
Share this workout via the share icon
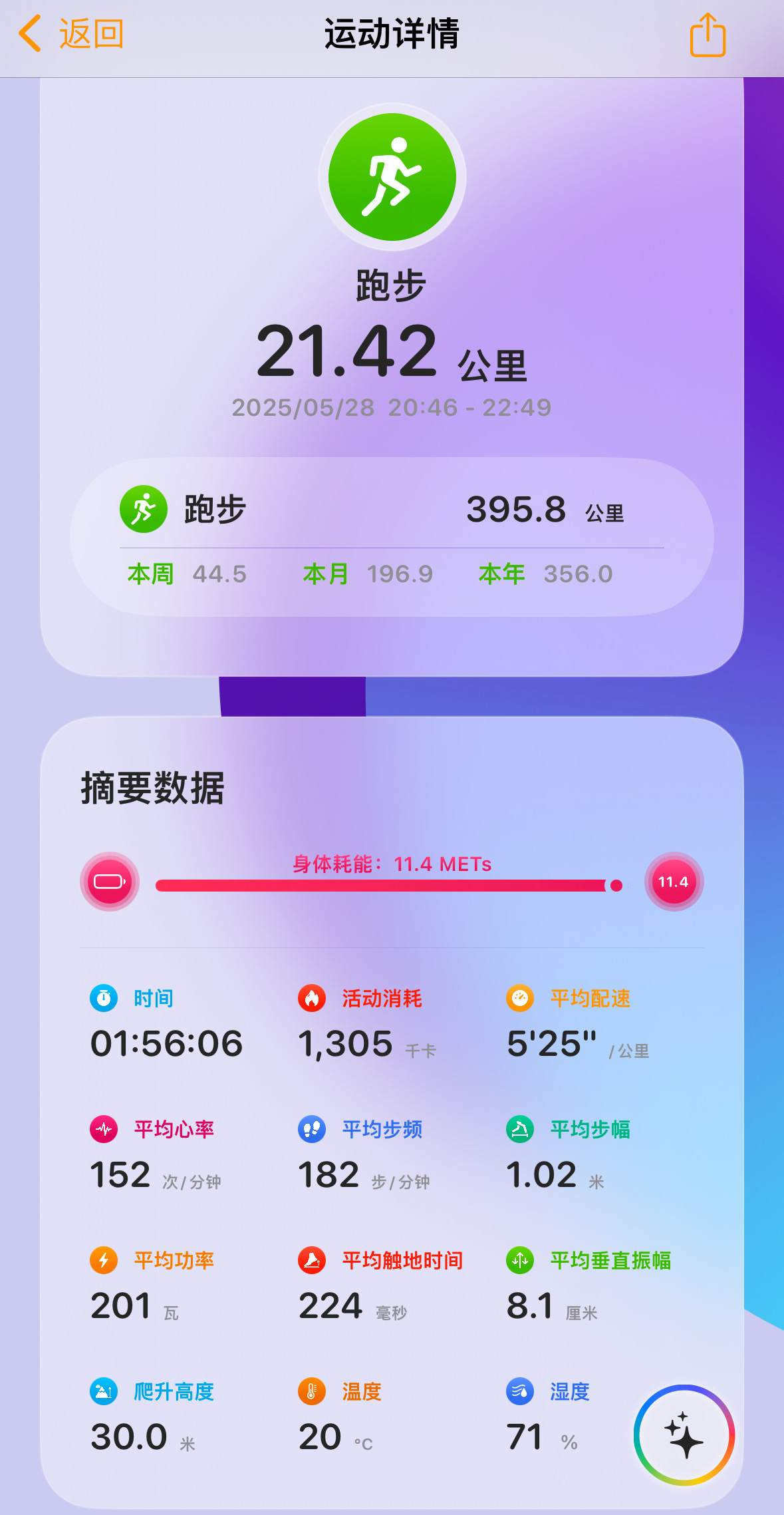pos(708,35)
